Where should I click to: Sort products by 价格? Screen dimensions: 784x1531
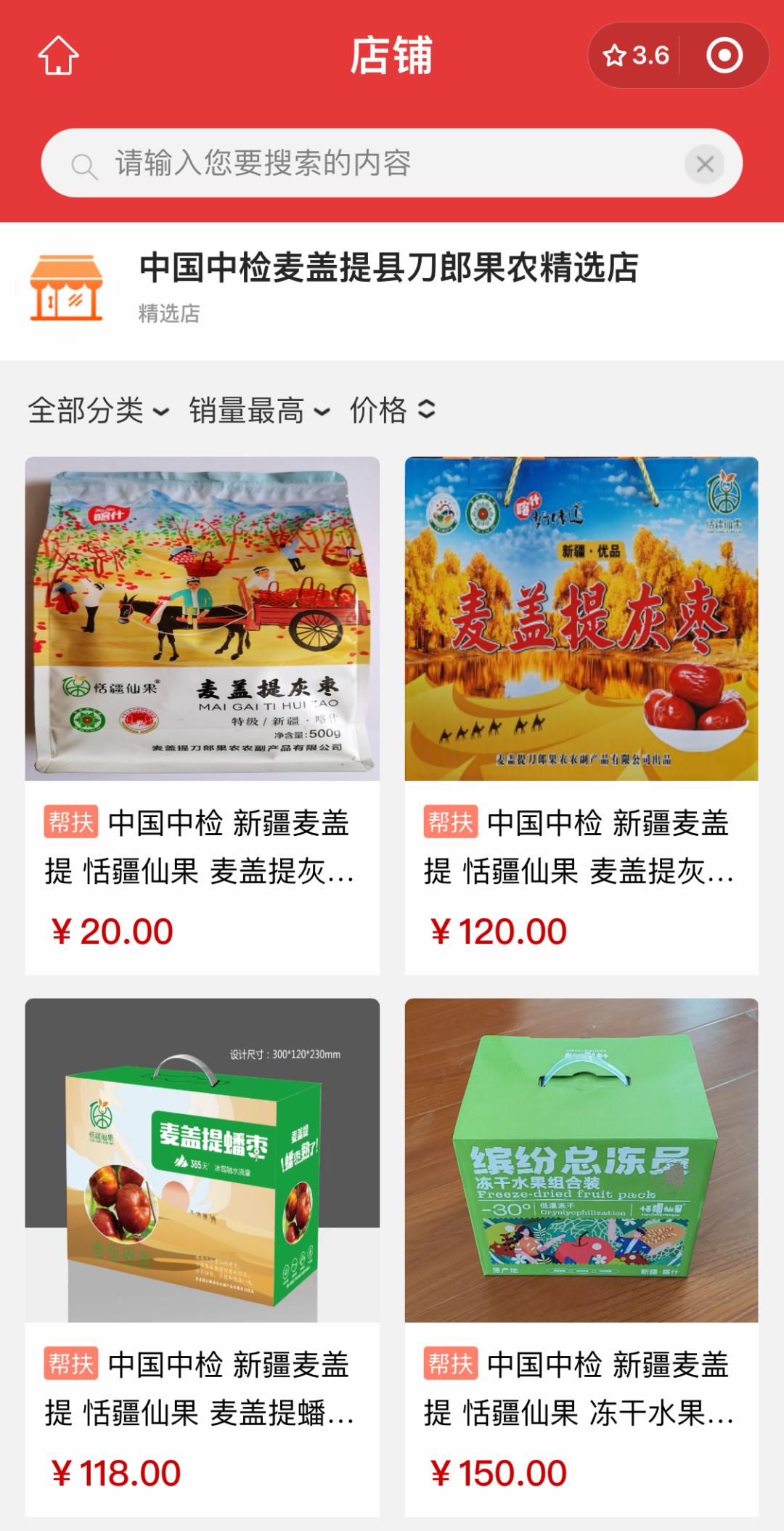393,410
